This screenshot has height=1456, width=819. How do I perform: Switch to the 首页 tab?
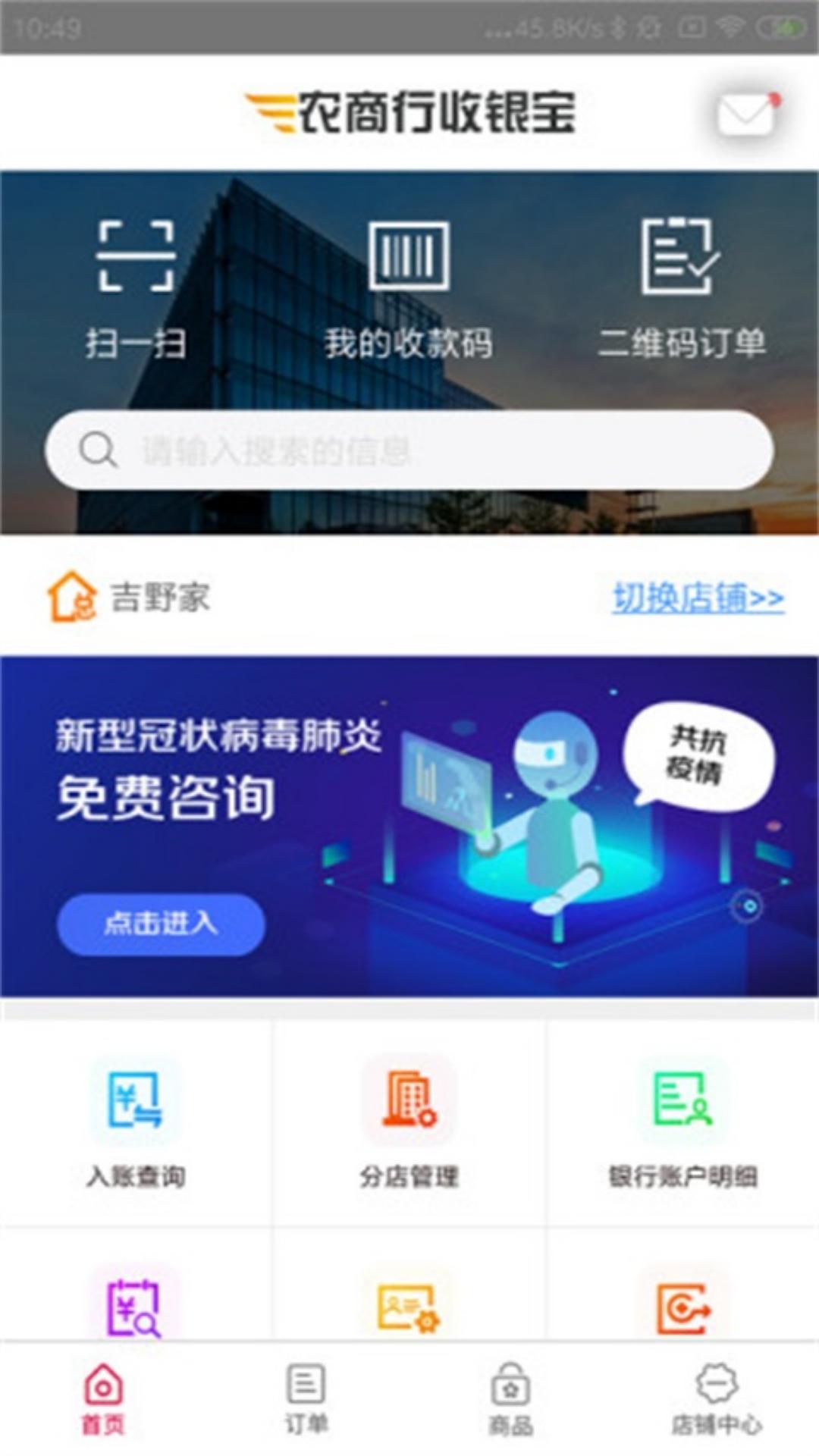point(104,1399)
